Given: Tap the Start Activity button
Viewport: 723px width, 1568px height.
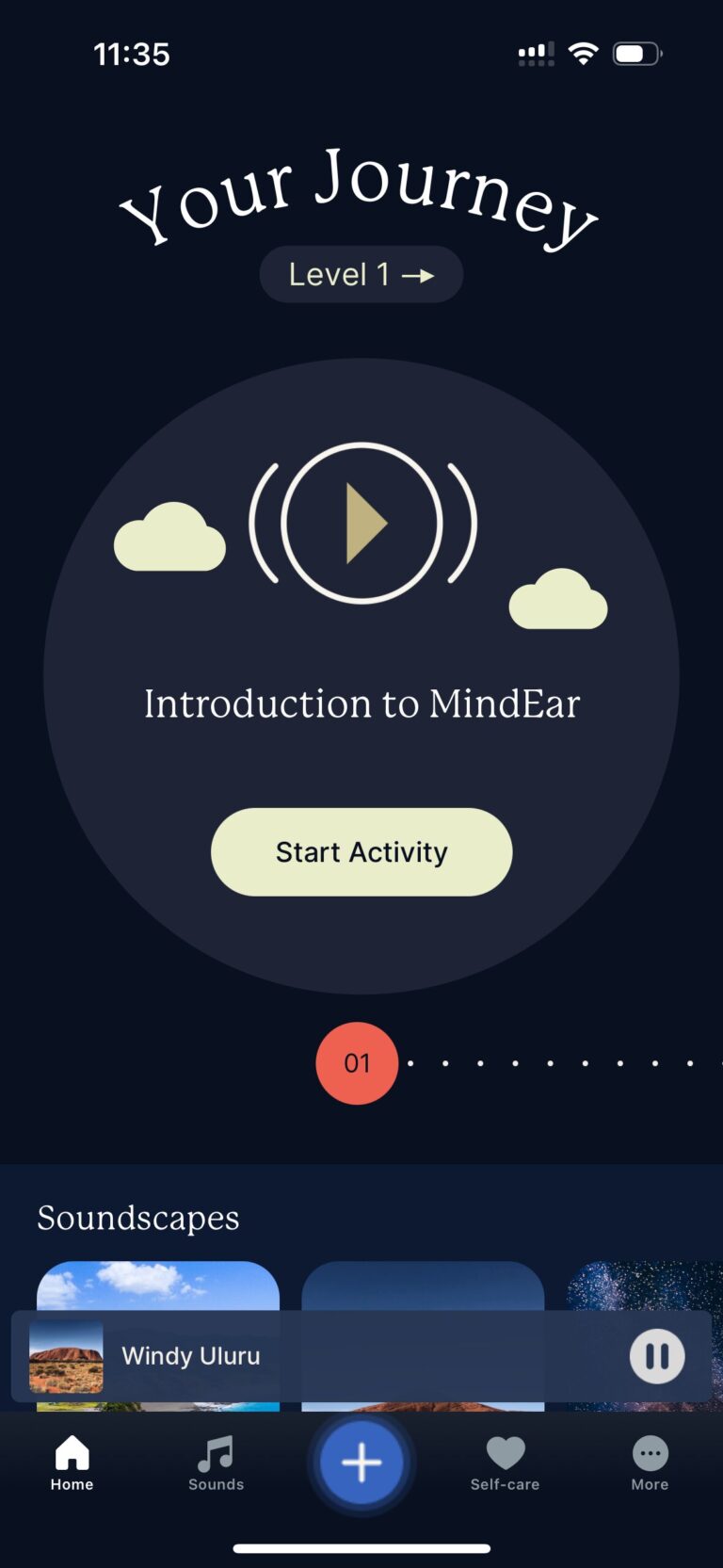Looking at the screenshot, I should tap(361, 851).
